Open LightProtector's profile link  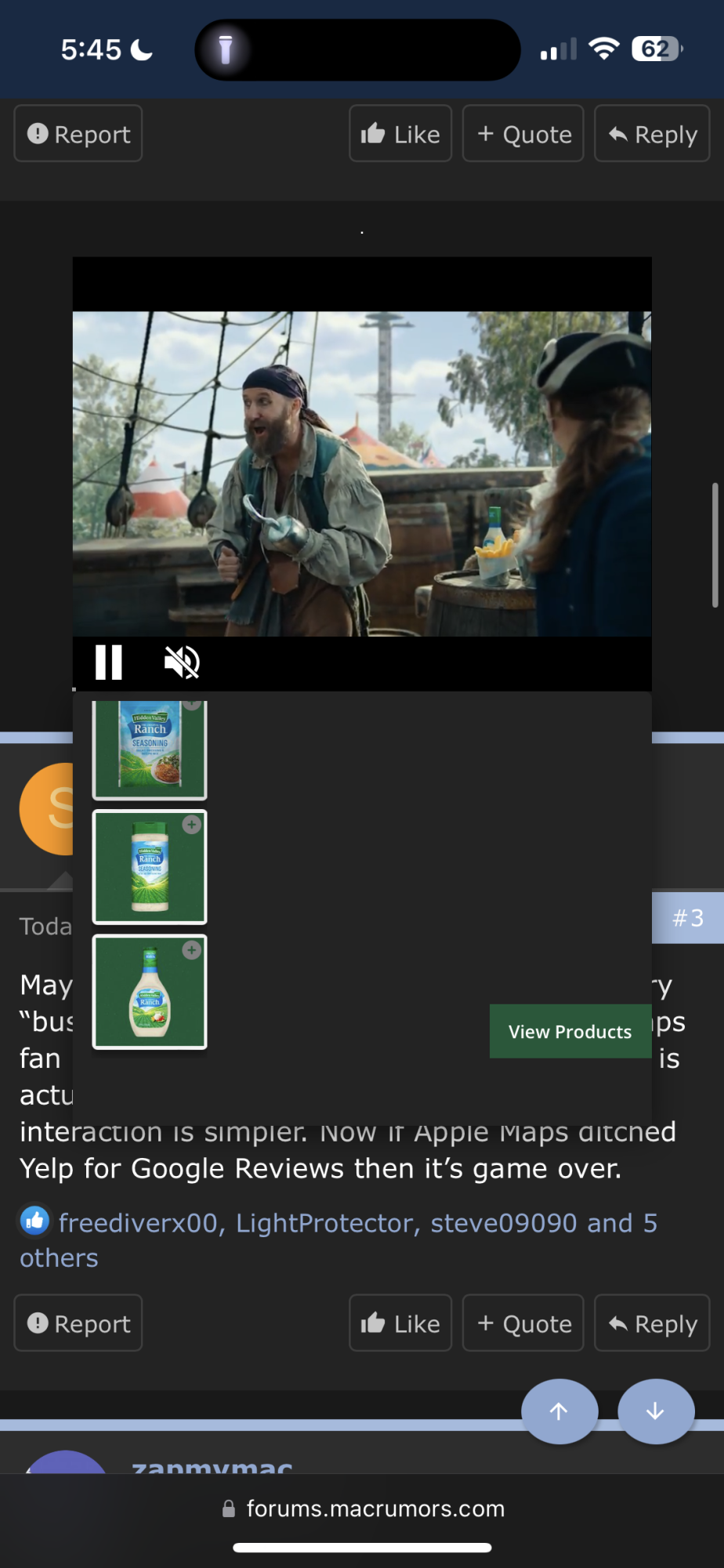coord(324,1223)
